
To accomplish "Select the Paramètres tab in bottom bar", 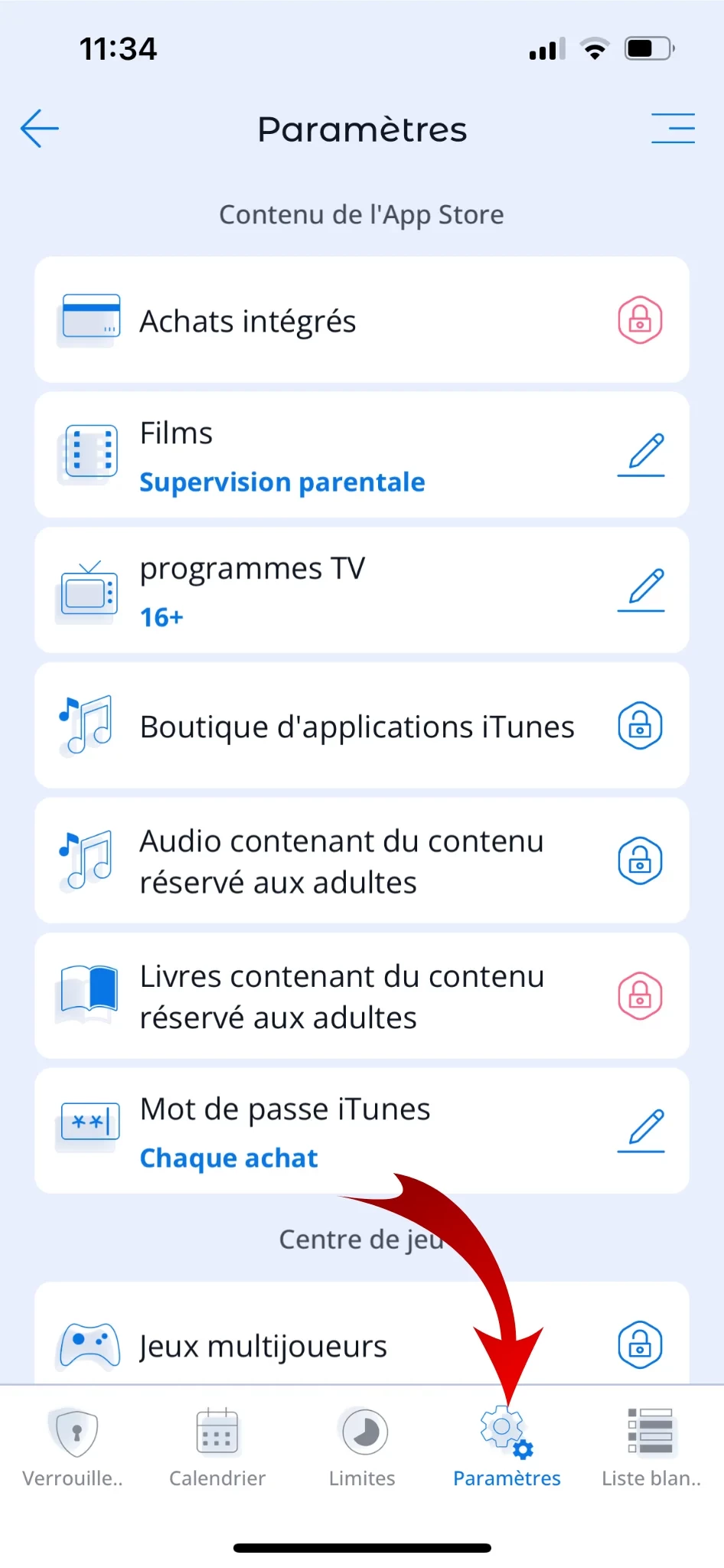I will click(x=507, y=1446).
